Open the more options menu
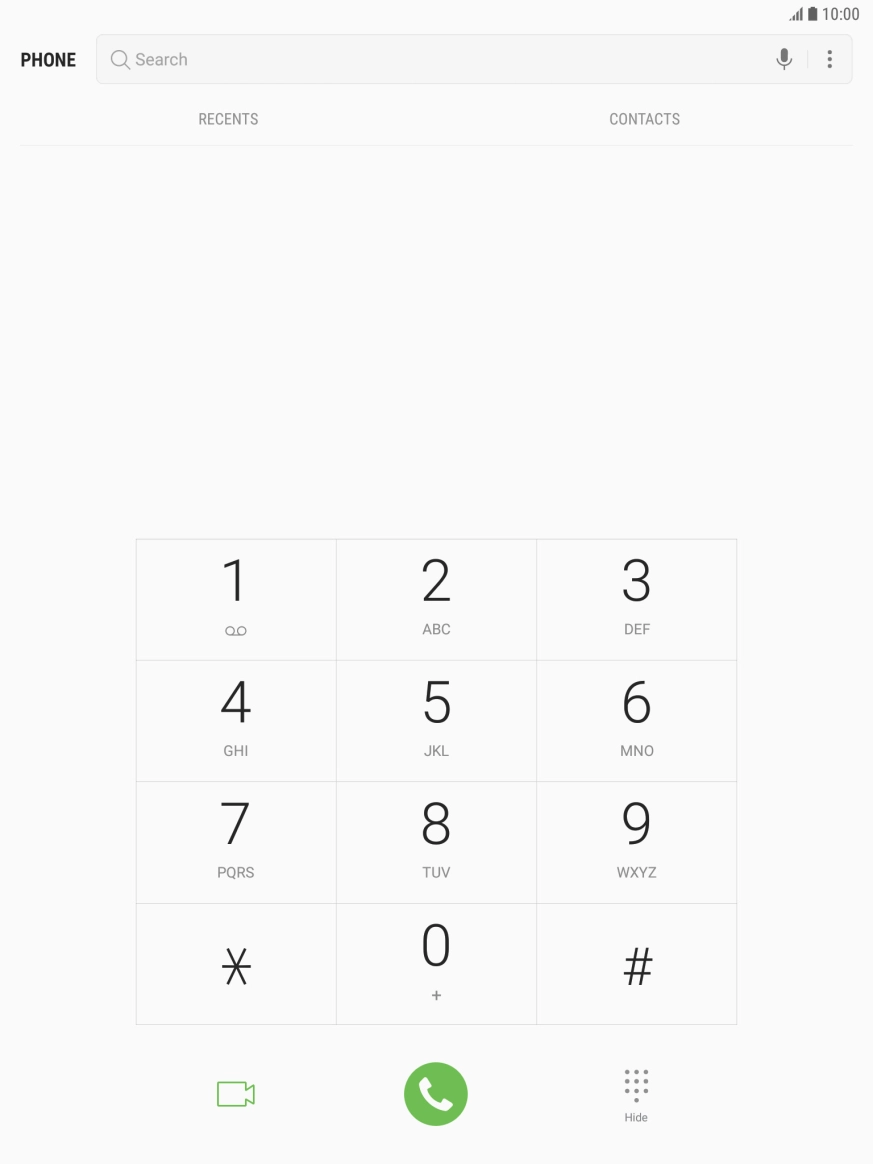The image size is (873, 1164). pos(829,59)
